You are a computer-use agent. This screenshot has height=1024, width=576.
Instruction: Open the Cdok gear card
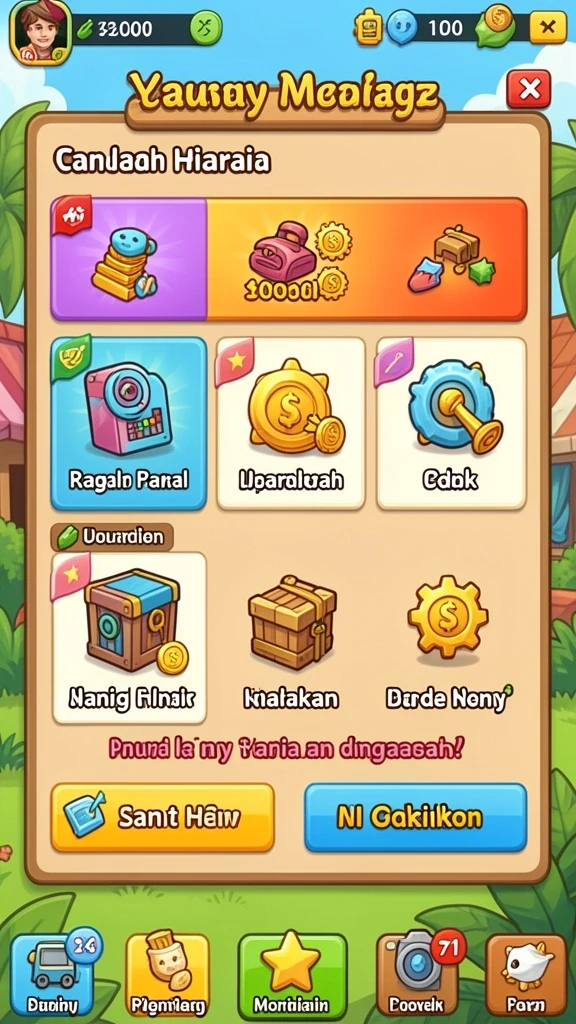(451, 423)
